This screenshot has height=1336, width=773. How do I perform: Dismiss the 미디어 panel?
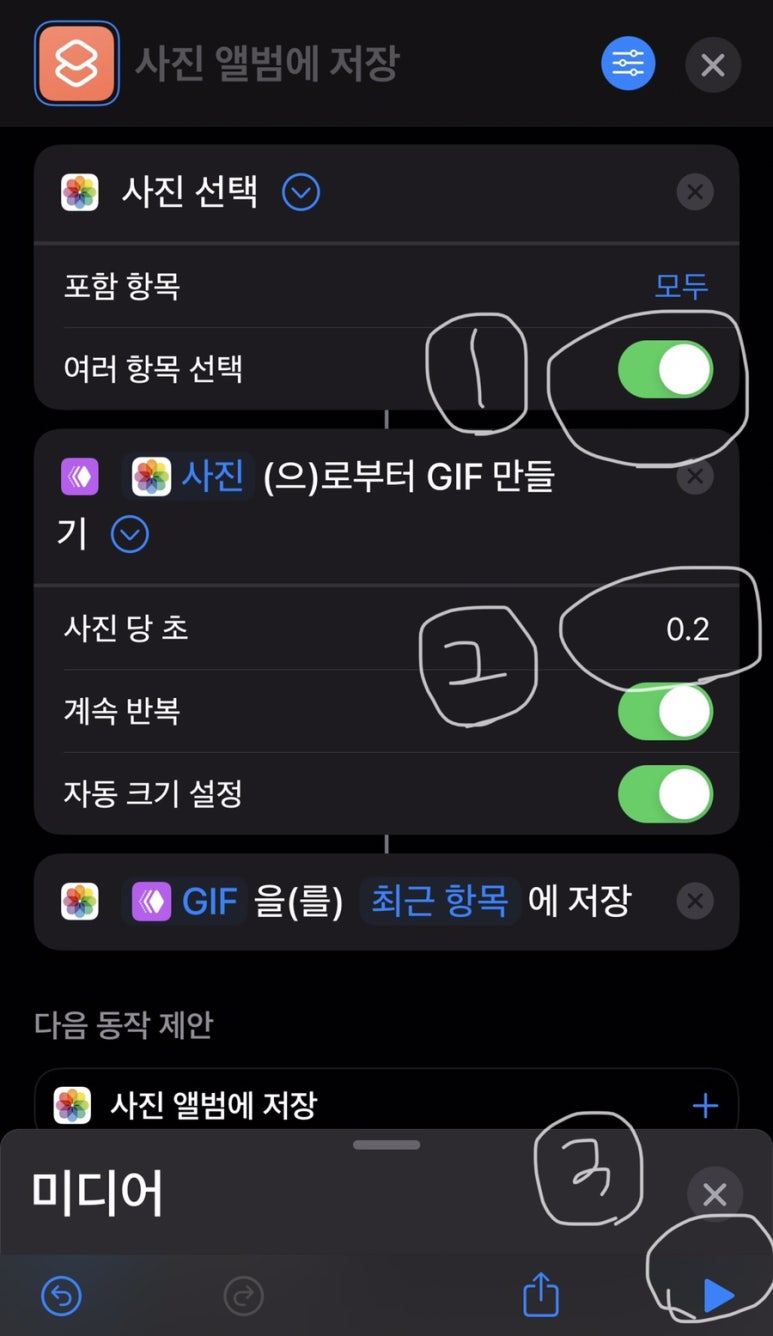coord(714,1194)
